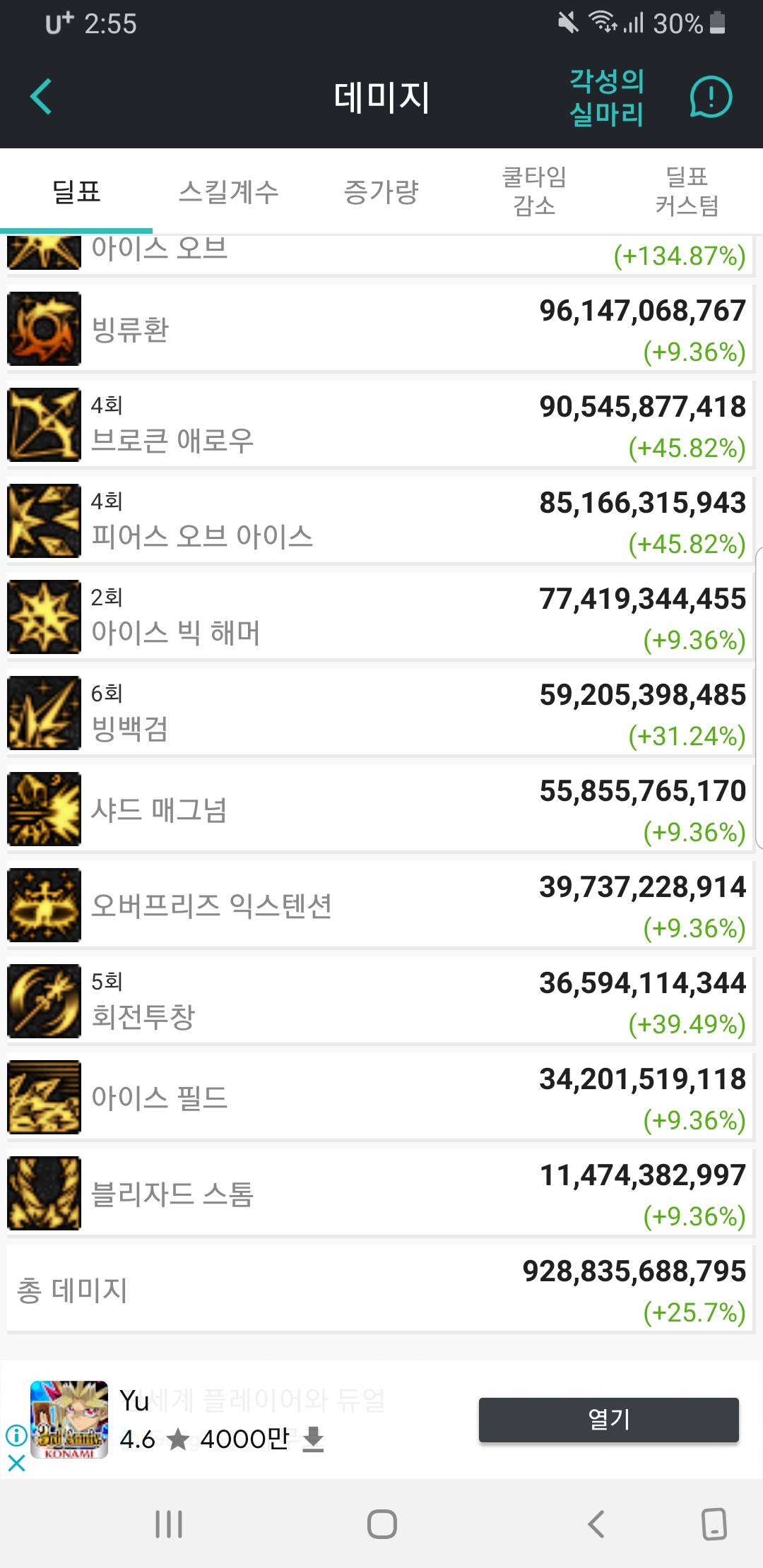The width and height of the screenshot is (763, 1568).
Task: Go back using the header arrow
Action: [x=41, y=97]
